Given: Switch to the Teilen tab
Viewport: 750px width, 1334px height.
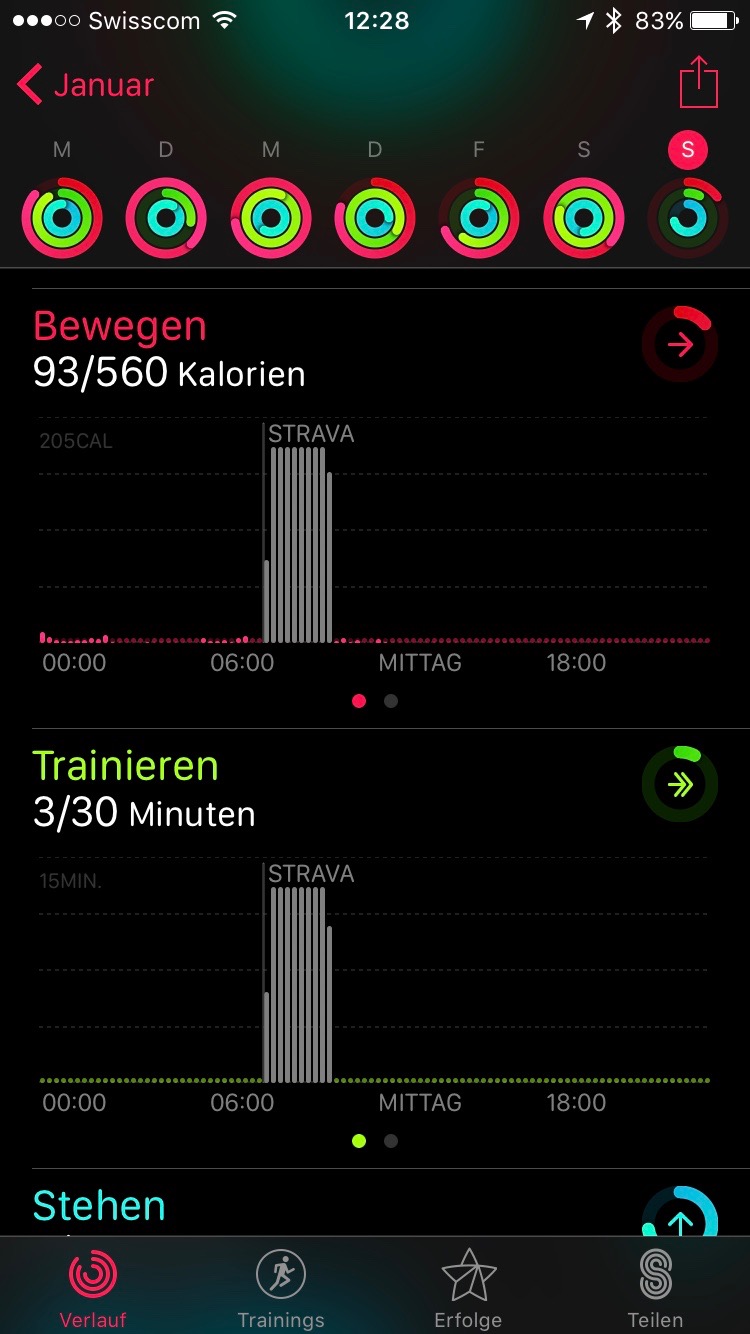Looking at the screenshot, I should tap(656, 1287).
